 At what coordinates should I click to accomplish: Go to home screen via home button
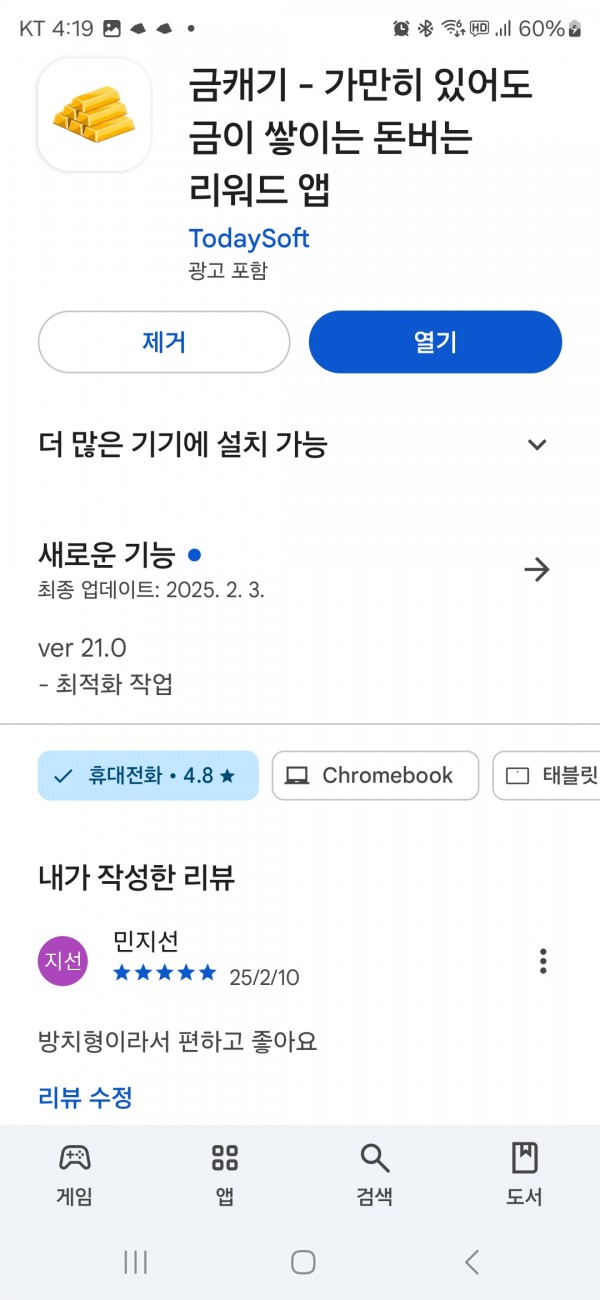[x=304, y=1262]
